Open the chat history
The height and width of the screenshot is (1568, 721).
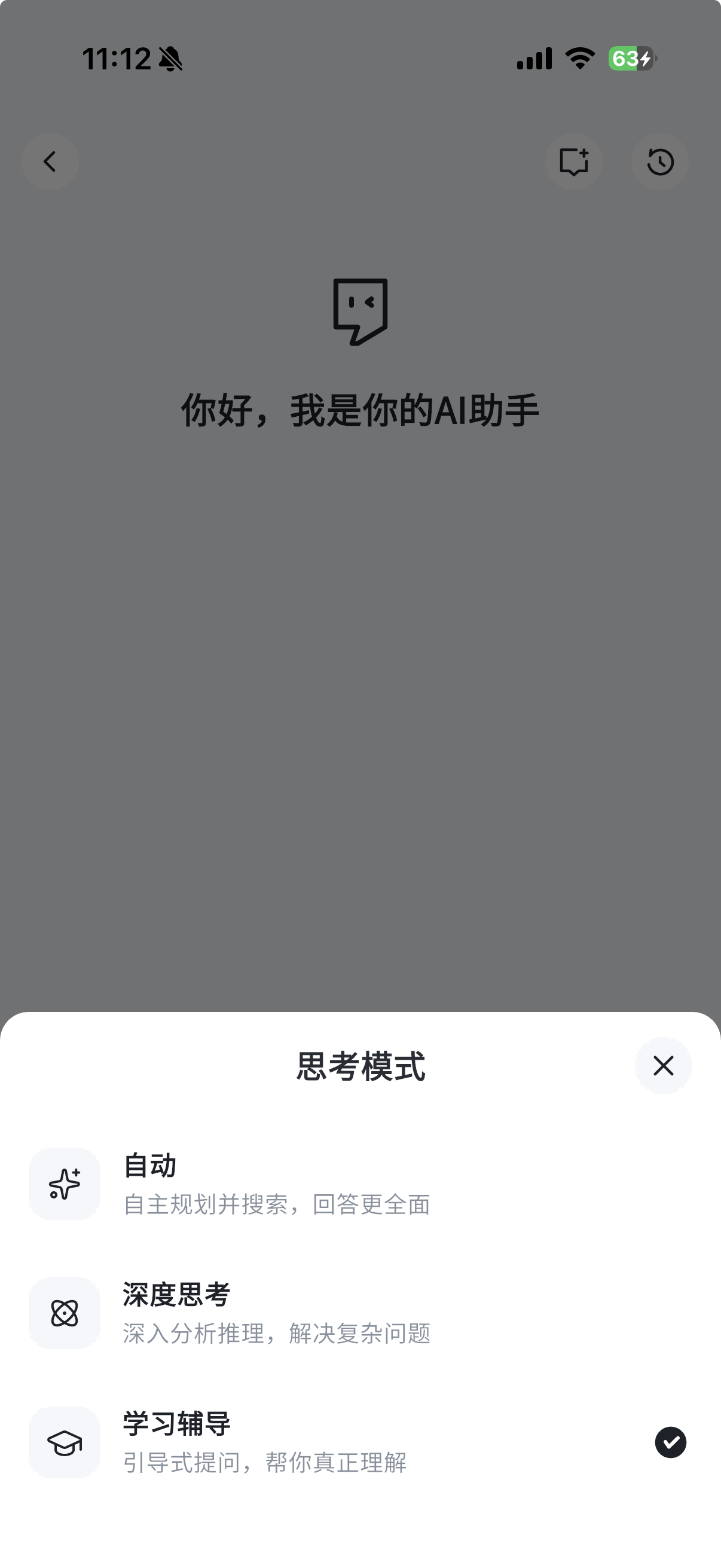tap(659, 162)
